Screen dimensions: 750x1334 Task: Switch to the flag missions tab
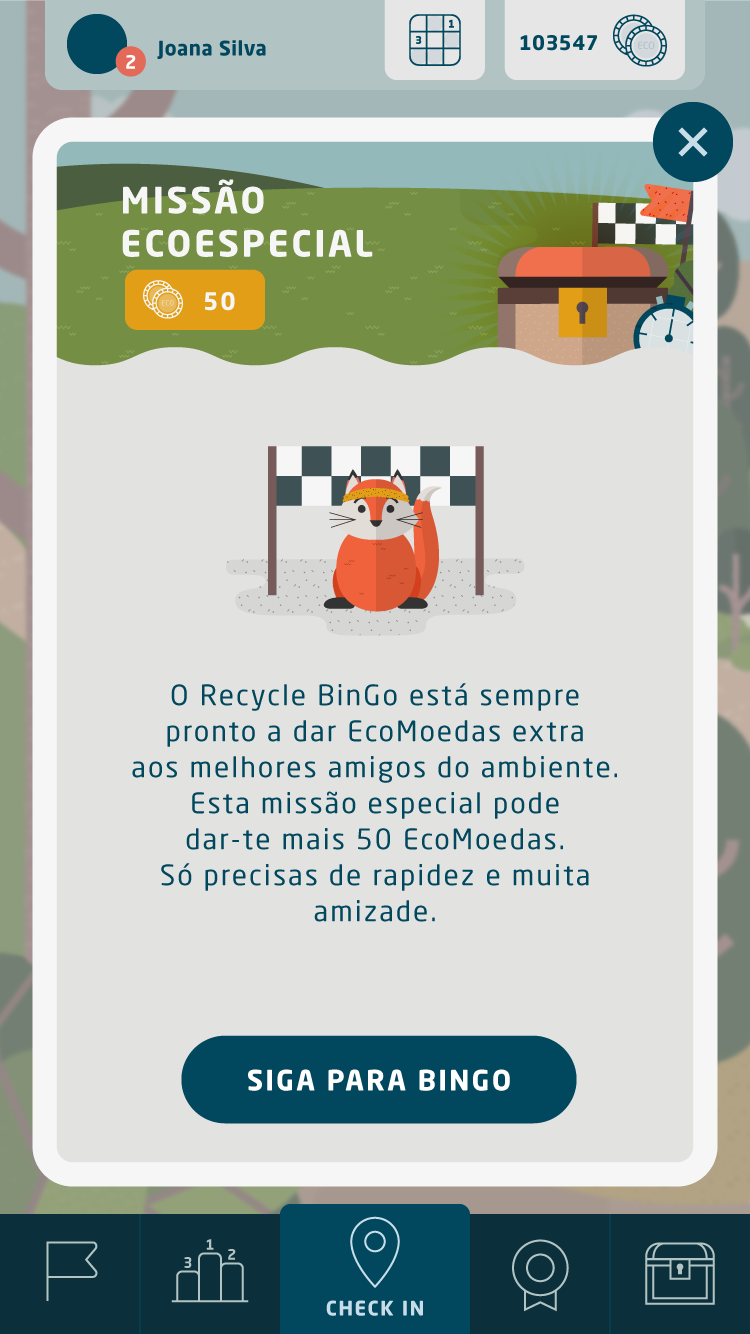click(71, 1271)
